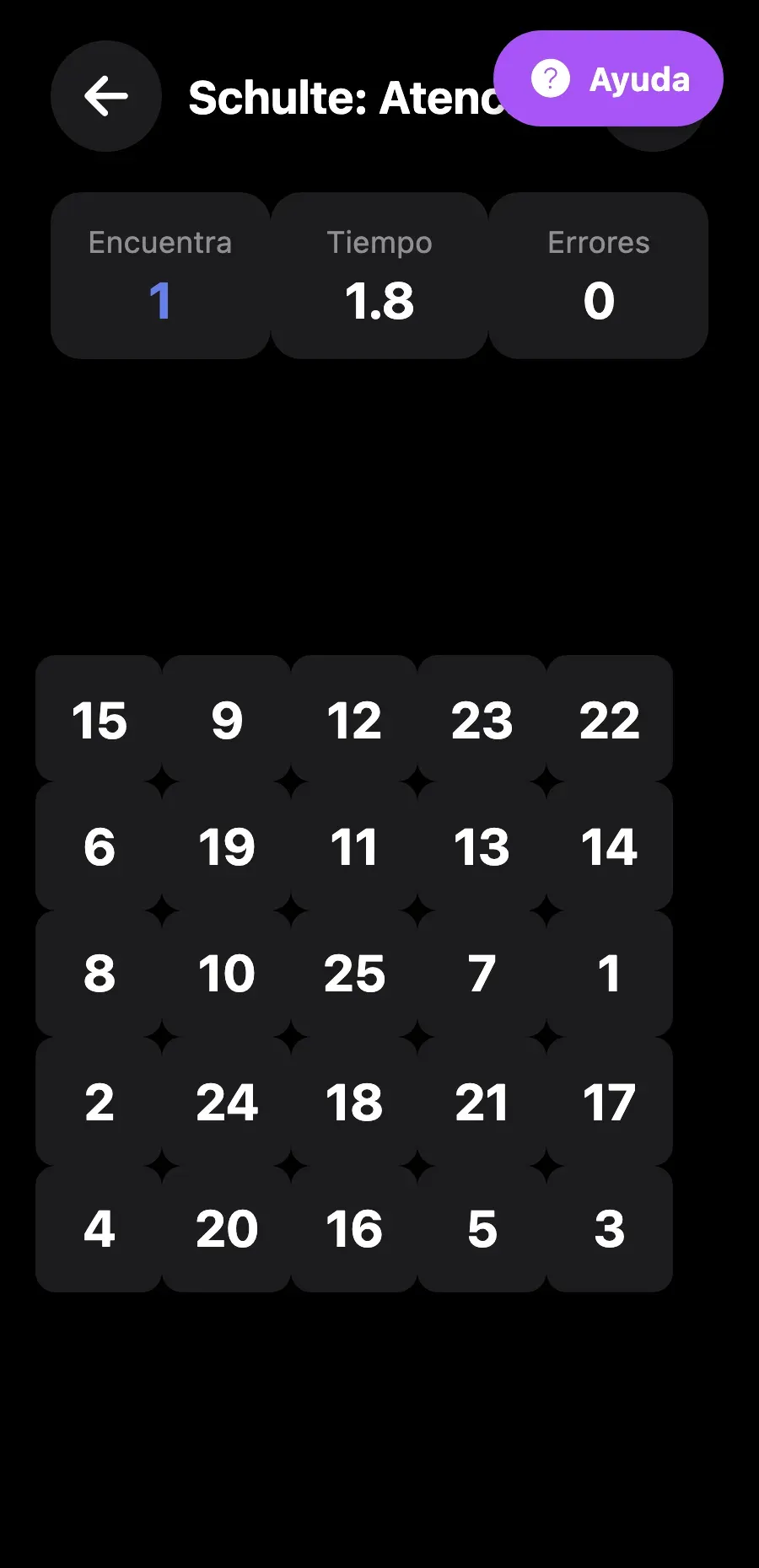Tap number 1 in the grid

tap(609, 974)
